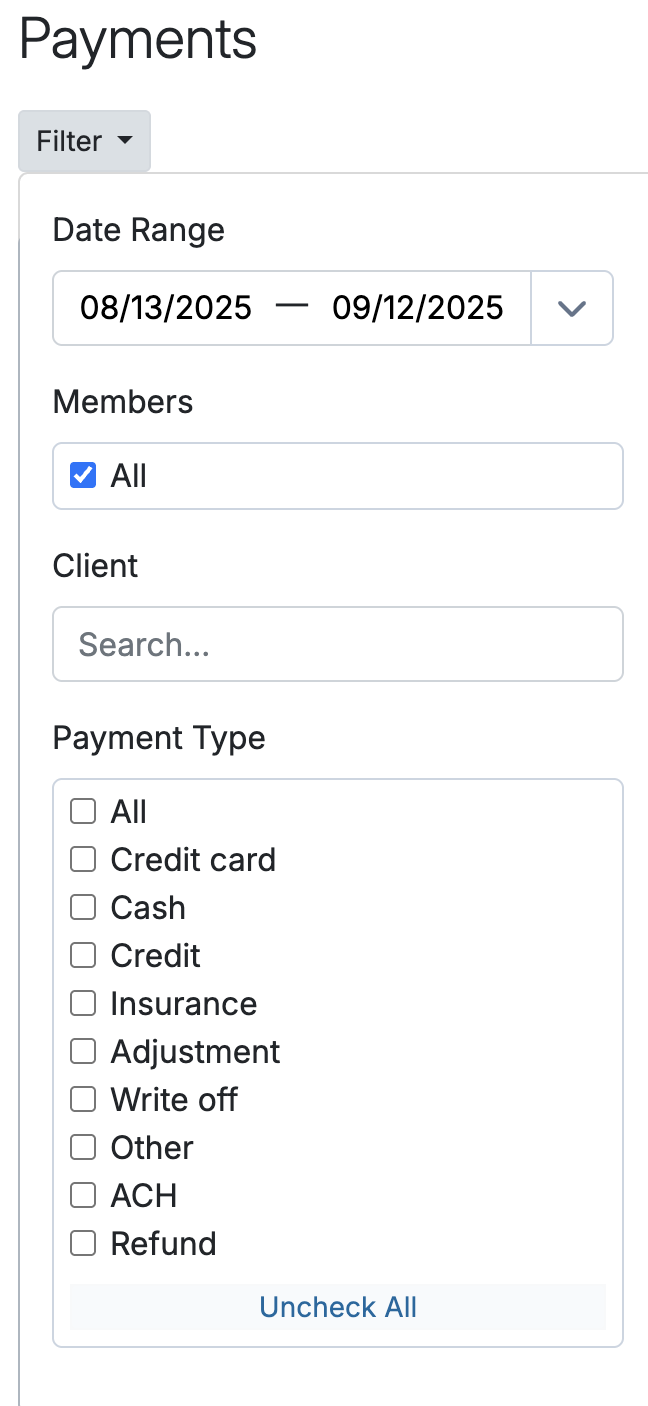This screenshot has width=648, height=1406.
Task: Select Insurance as payment type
Action: [x=83, y=1004]
